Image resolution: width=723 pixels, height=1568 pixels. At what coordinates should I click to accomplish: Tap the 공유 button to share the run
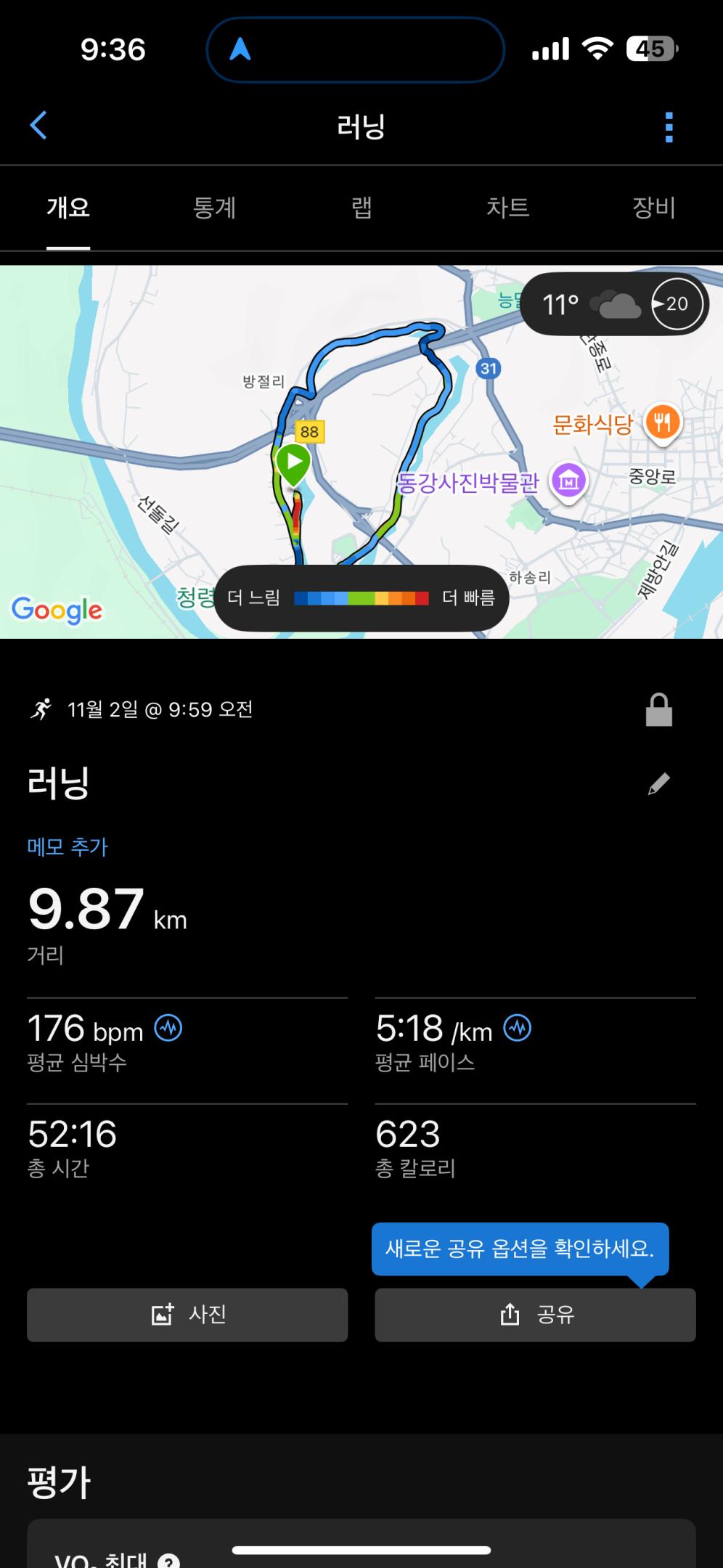(x=535, y=1315)
